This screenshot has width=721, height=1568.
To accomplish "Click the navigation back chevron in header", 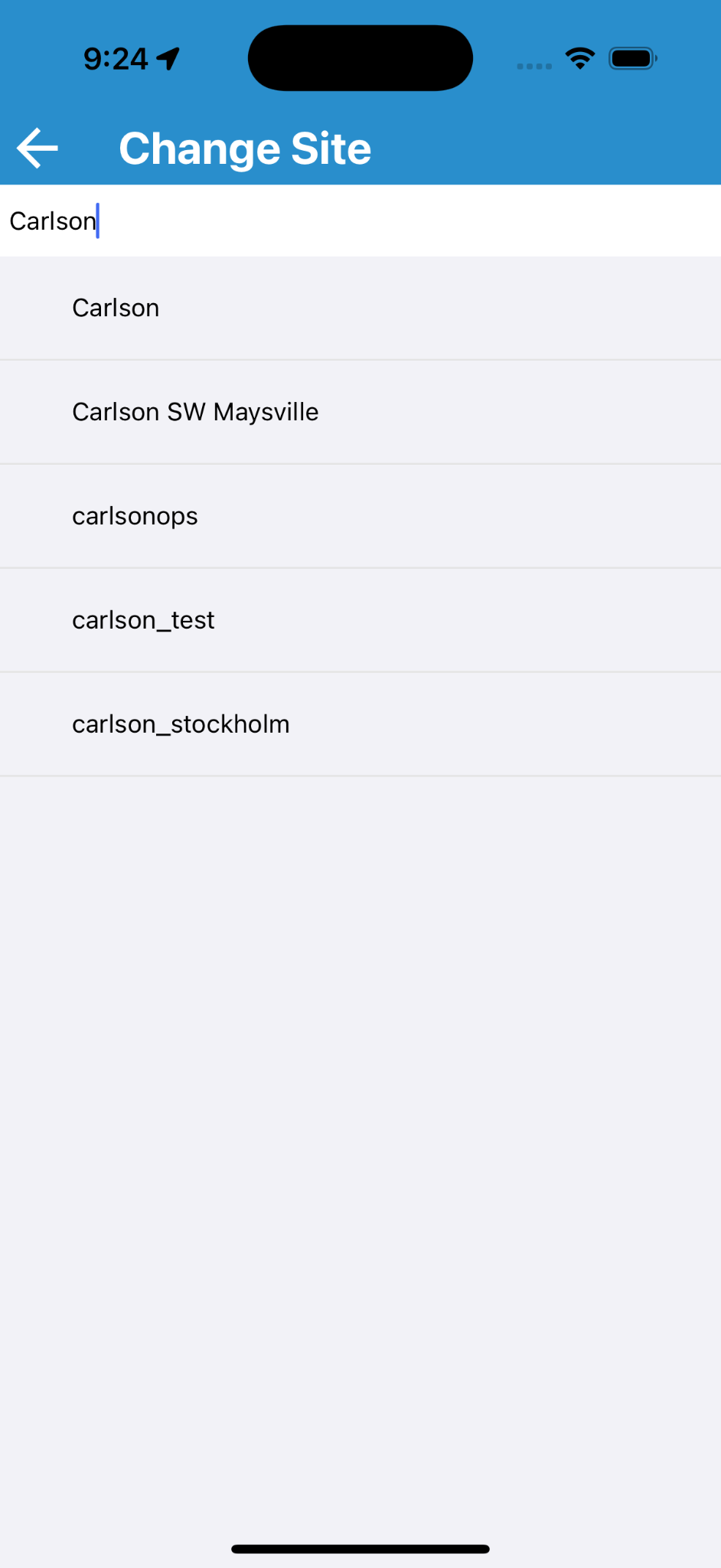I will [36, 148].
